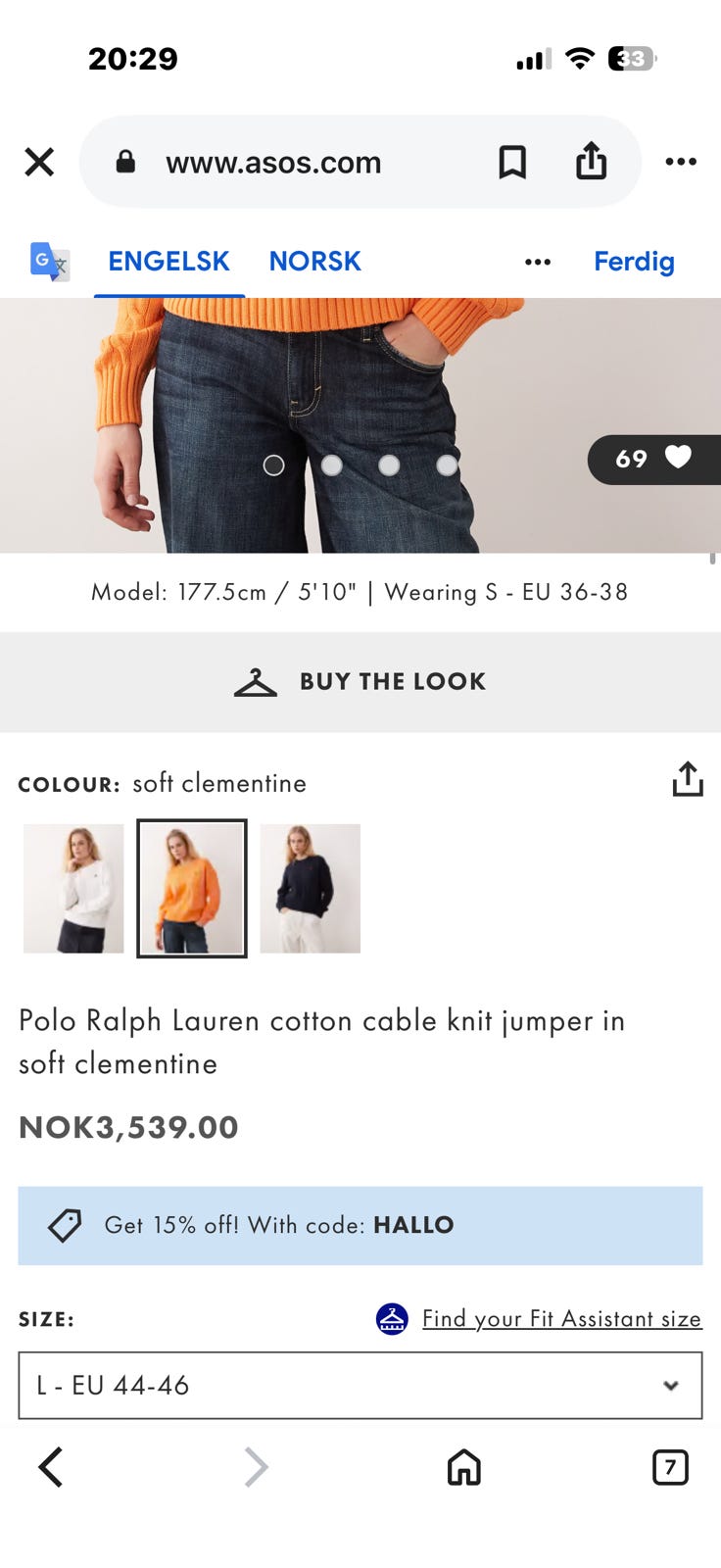The width and height of the screenshot is (721, 1568).
Task: Switch translation to Engelsk
Action: pos(168,262)
